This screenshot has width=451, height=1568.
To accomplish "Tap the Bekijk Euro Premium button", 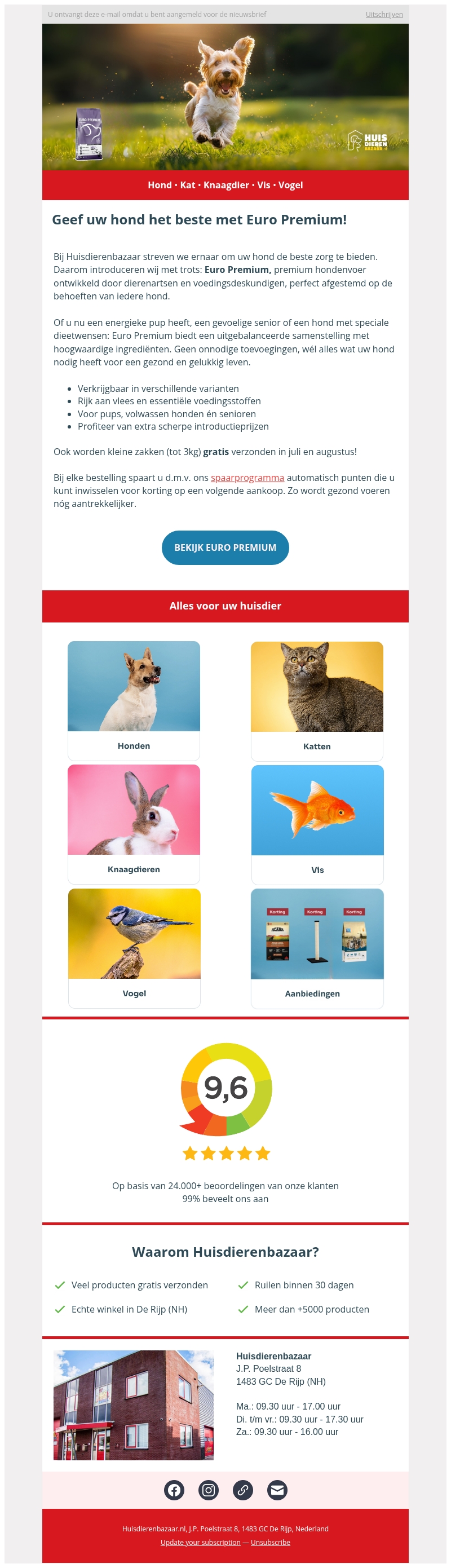I will [225, 547].
